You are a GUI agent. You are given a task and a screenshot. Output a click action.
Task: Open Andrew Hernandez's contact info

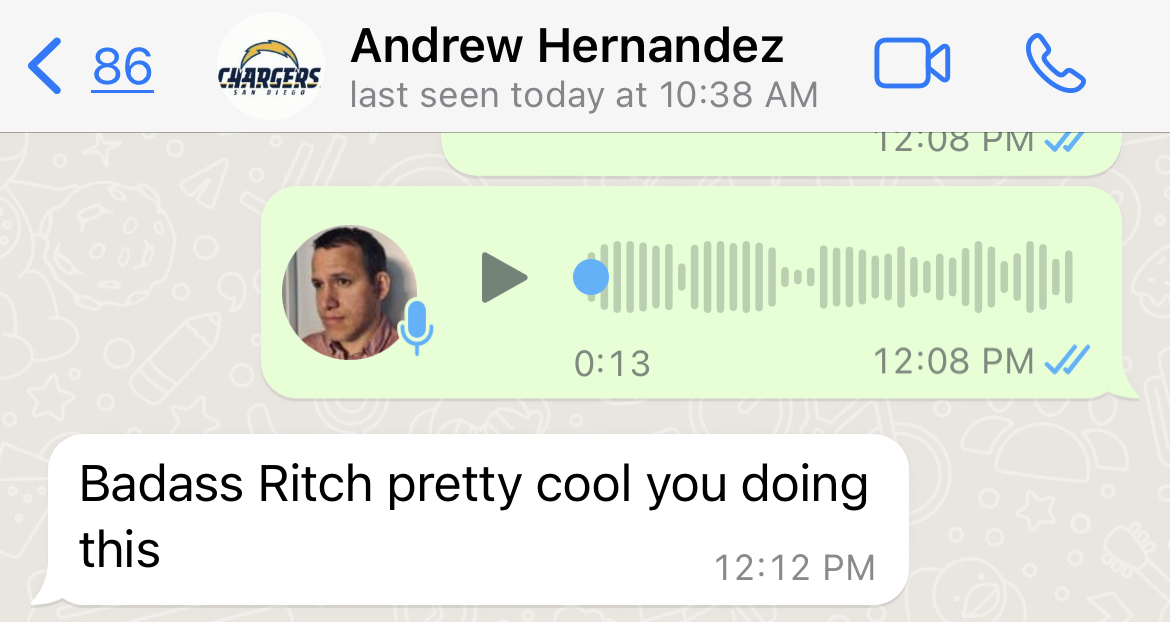coord(566,65)
